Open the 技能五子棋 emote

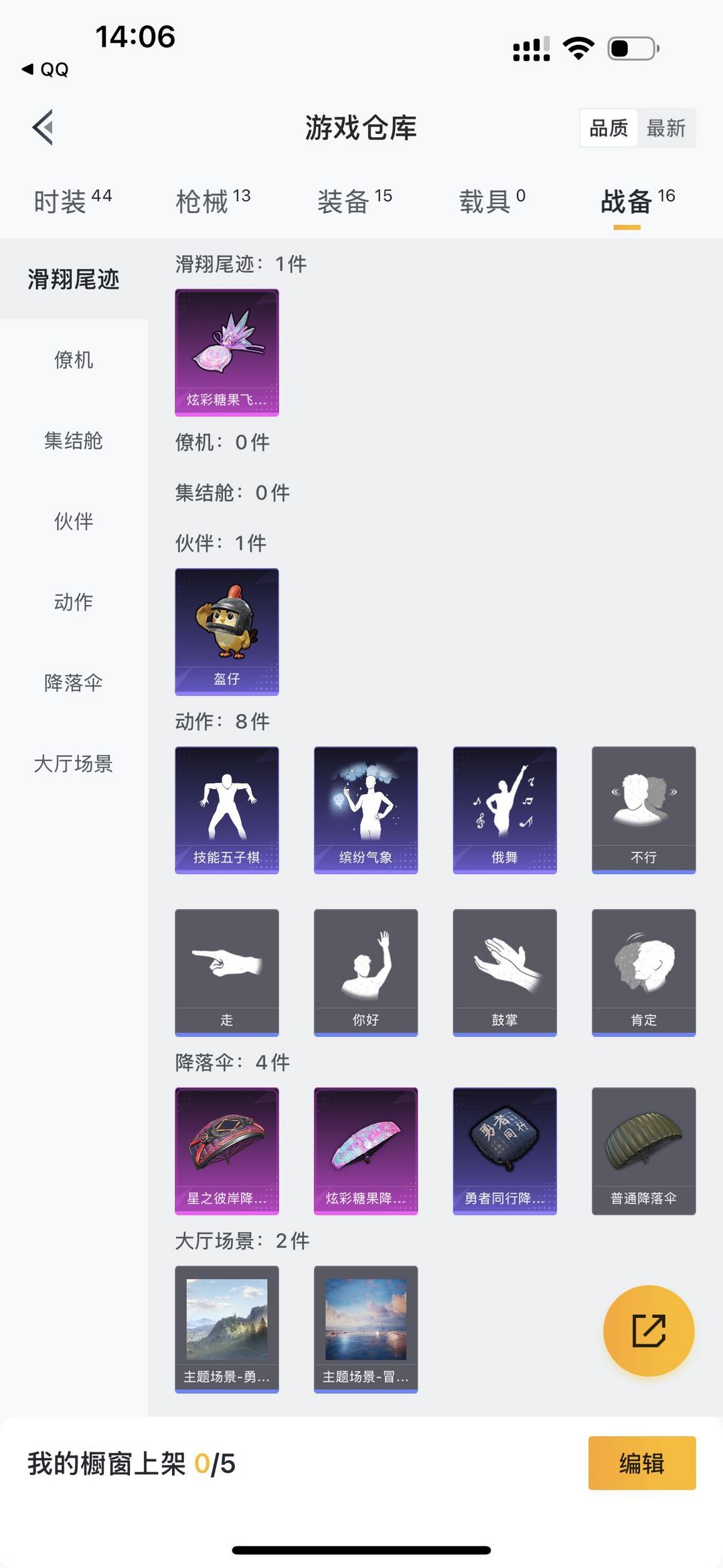coord(227,810)
